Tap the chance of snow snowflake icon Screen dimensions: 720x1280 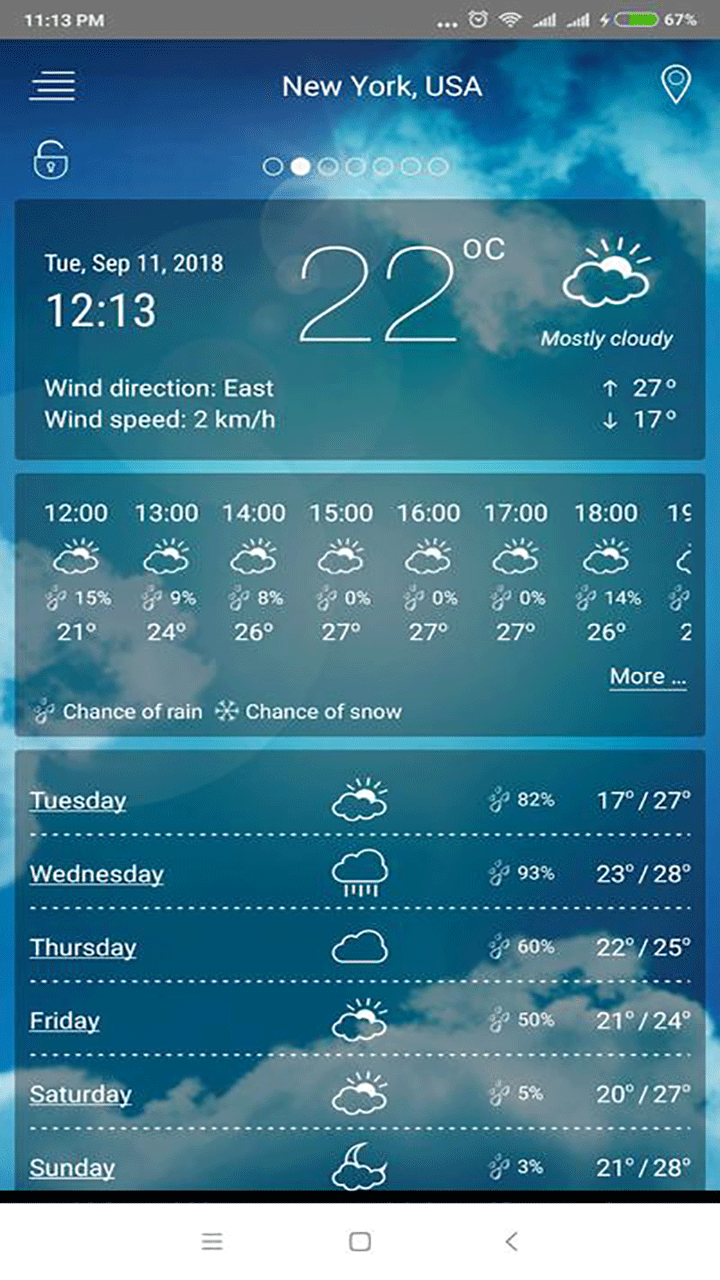228,711
